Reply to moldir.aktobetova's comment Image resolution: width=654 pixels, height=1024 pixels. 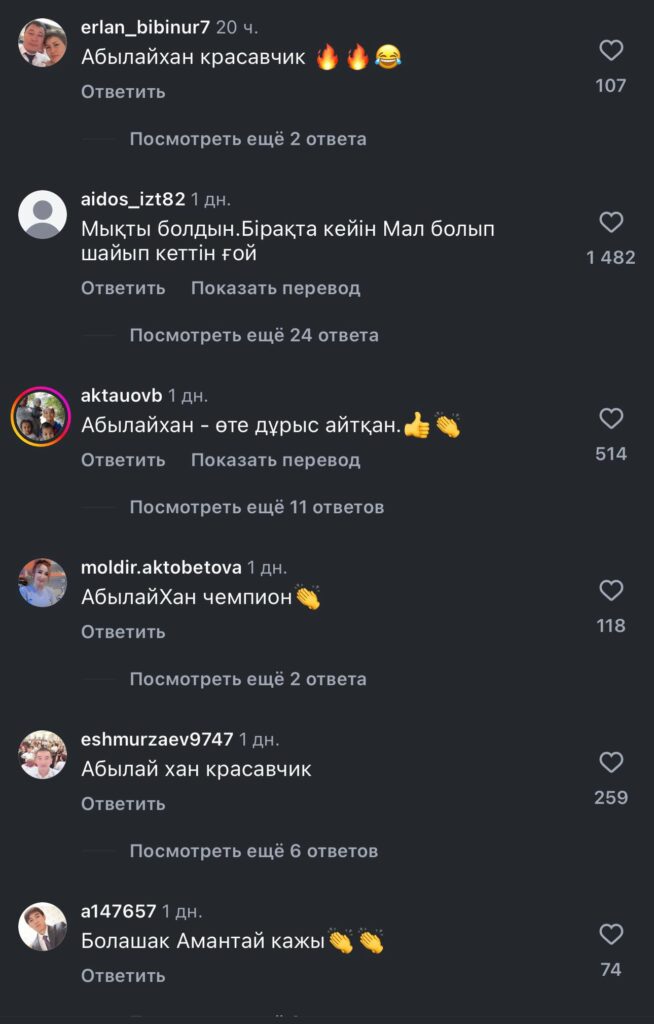coord(123,632)
